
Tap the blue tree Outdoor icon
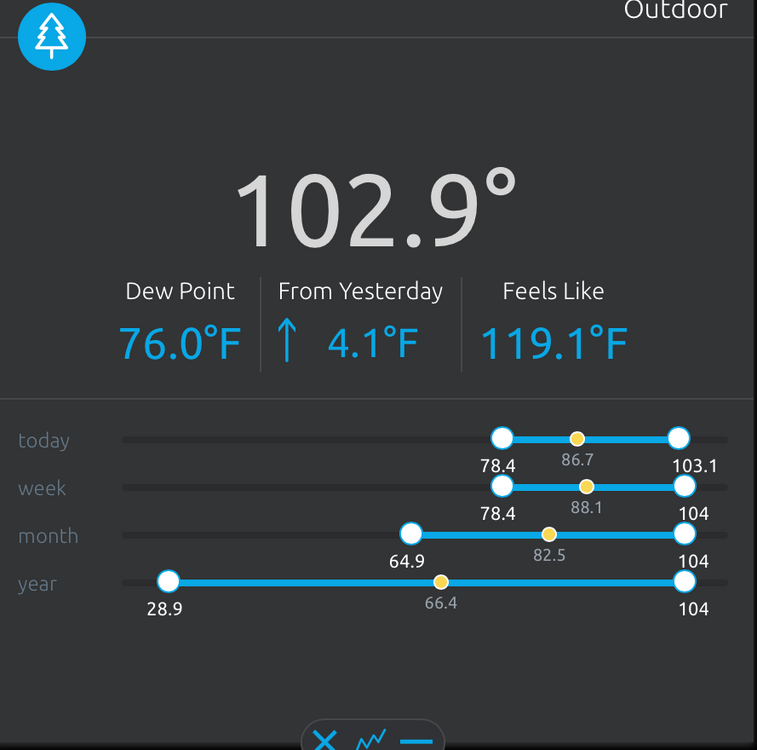(52, 37)
